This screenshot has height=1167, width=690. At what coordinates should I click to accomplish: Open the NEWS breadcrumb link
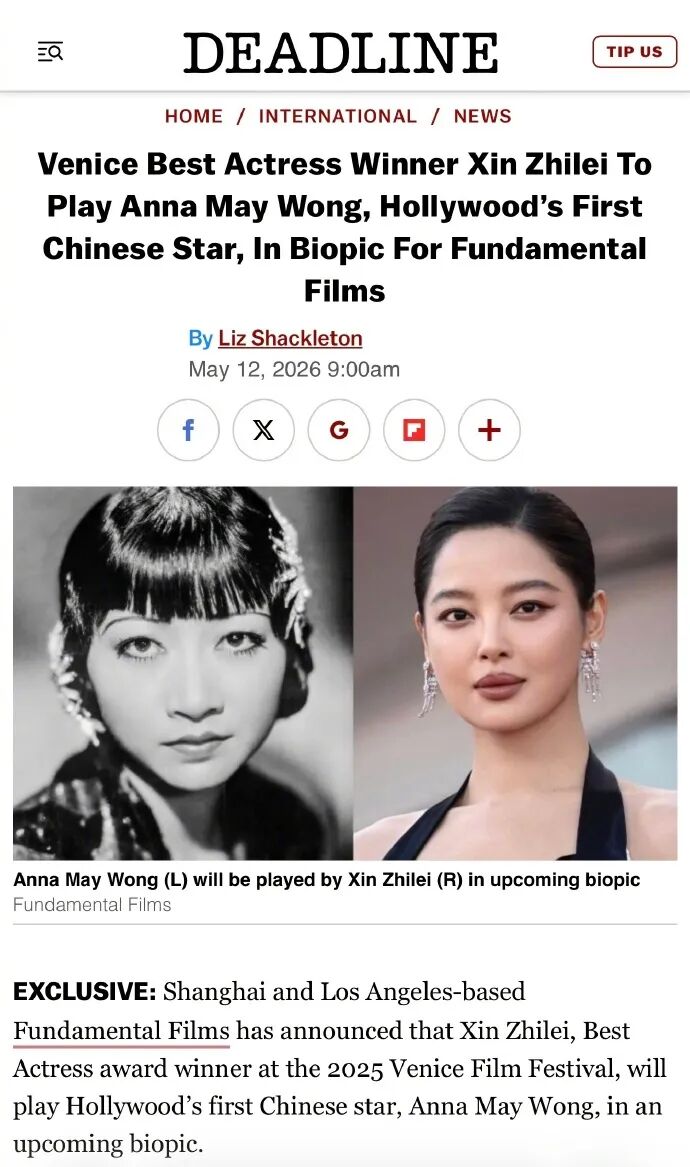482,116
